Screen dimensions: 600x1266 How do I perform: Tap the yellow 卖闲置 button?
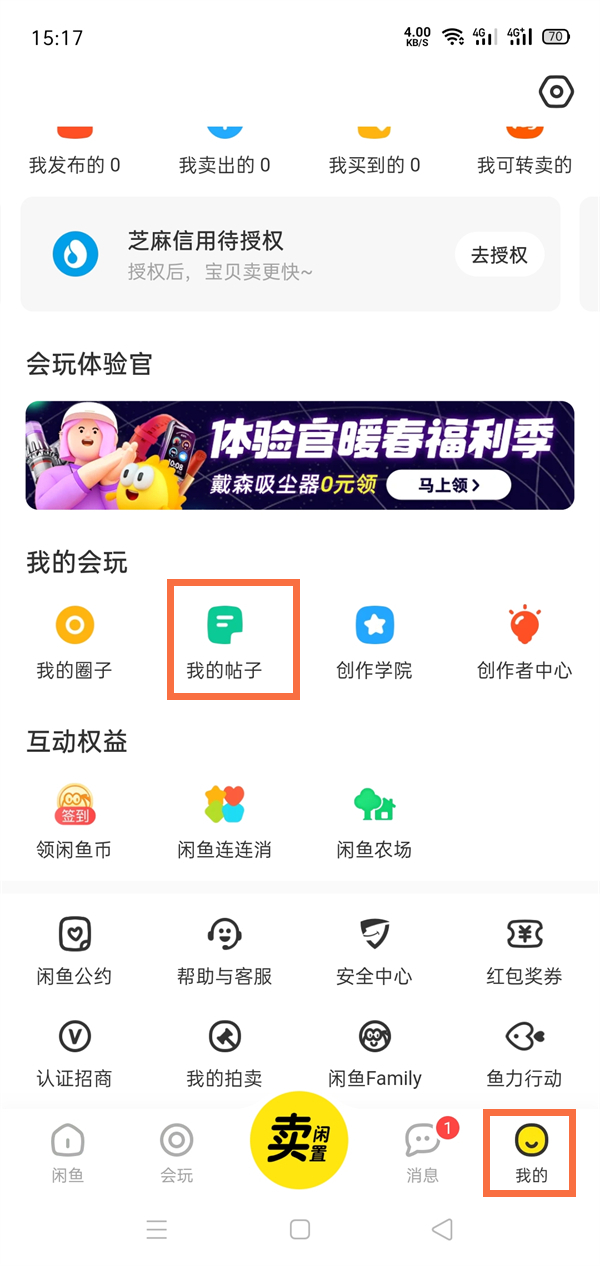(x=299, y=1140)
